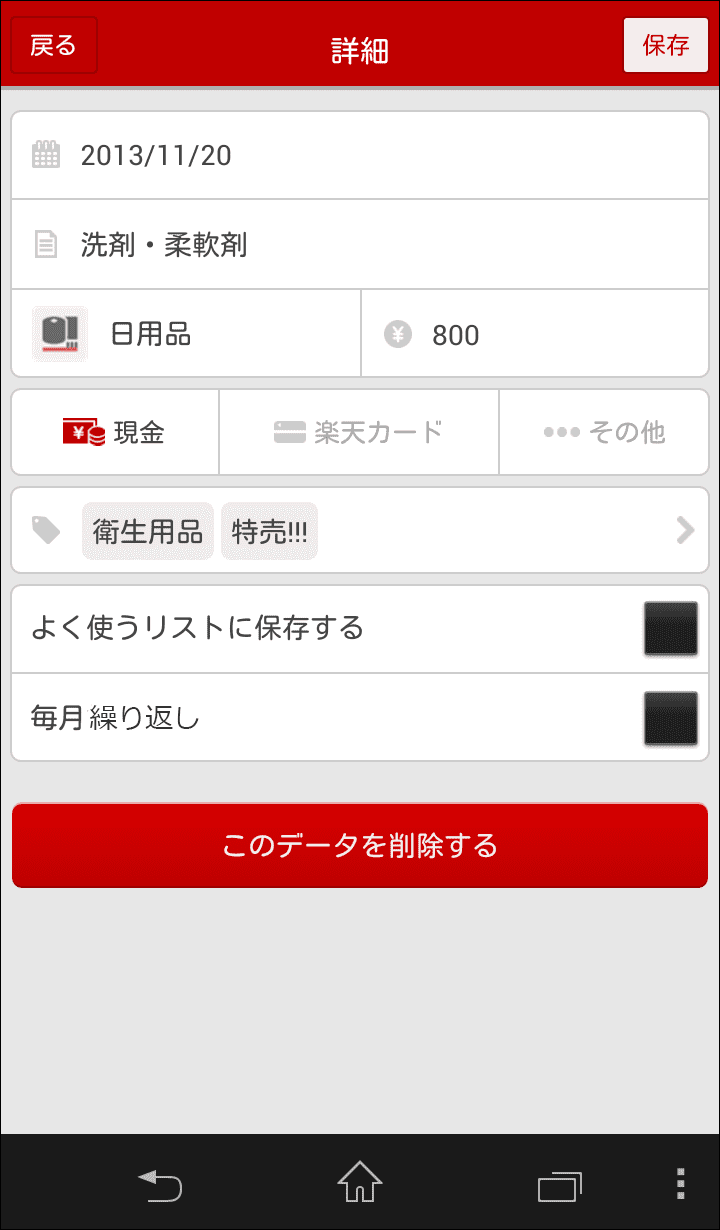Select 現金 payment method
This screenshot has height=1230, width=720.
(115, 432)
